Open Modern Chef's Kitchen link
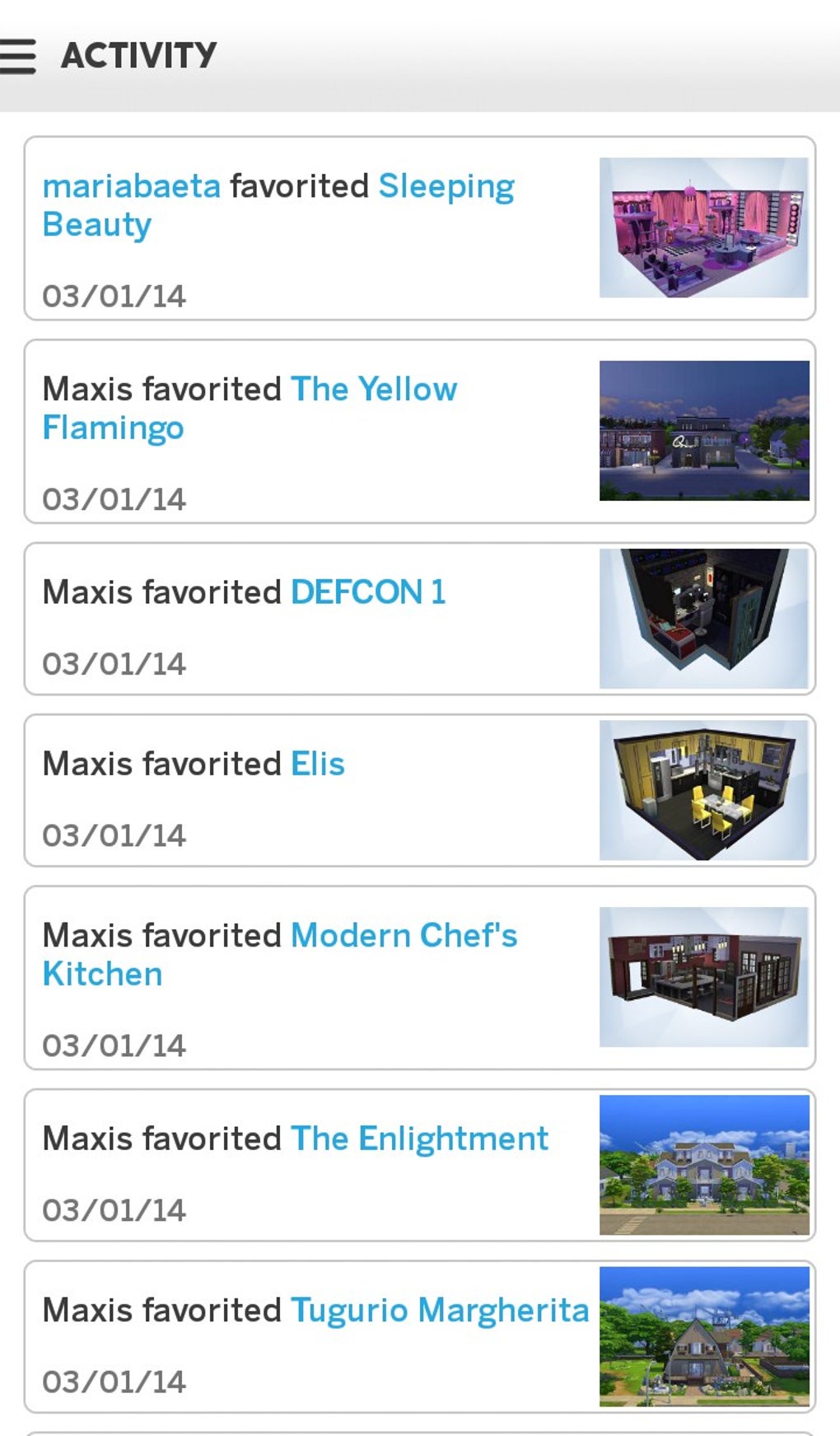Image resolution: width=840 pixels, height=1436 pixels. tap(404, 936)
